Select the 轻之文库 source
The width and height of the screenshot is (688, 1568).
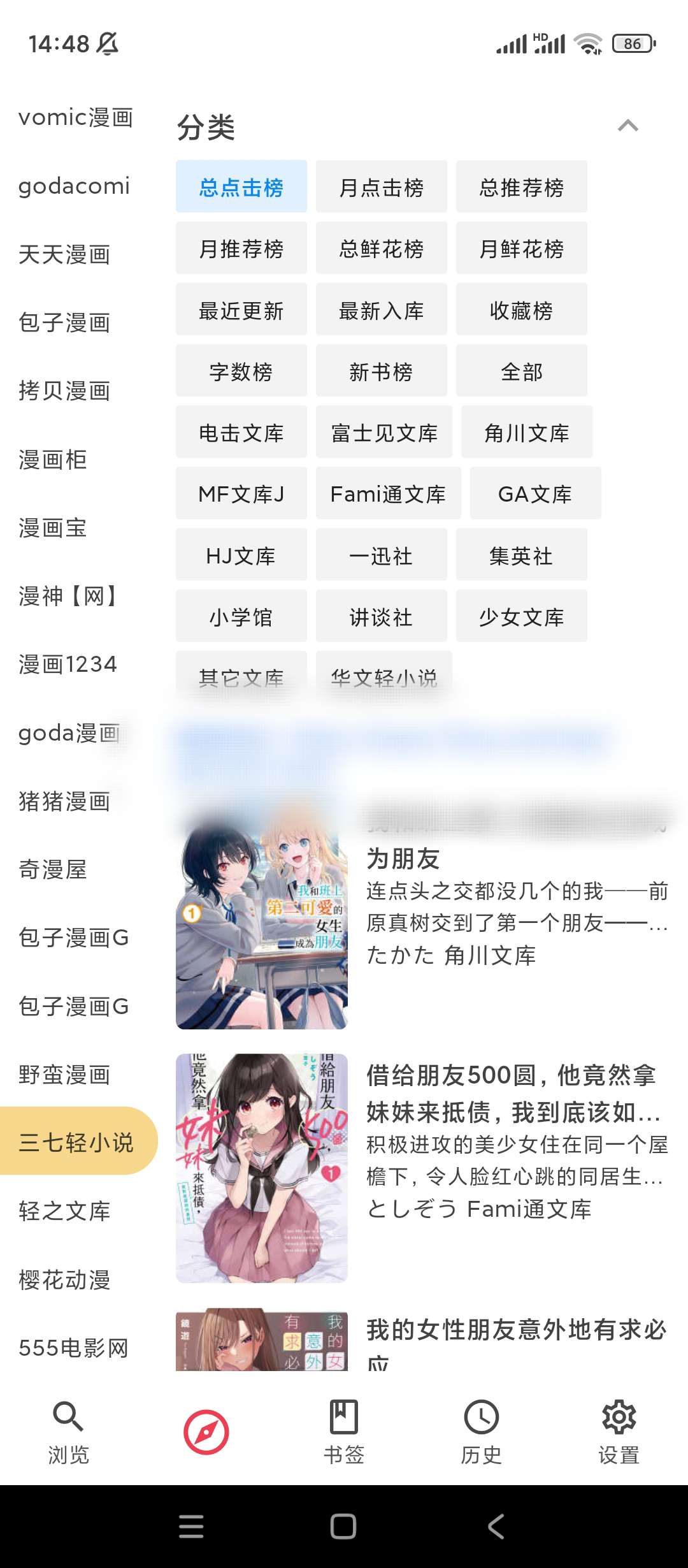(64, 1210)
